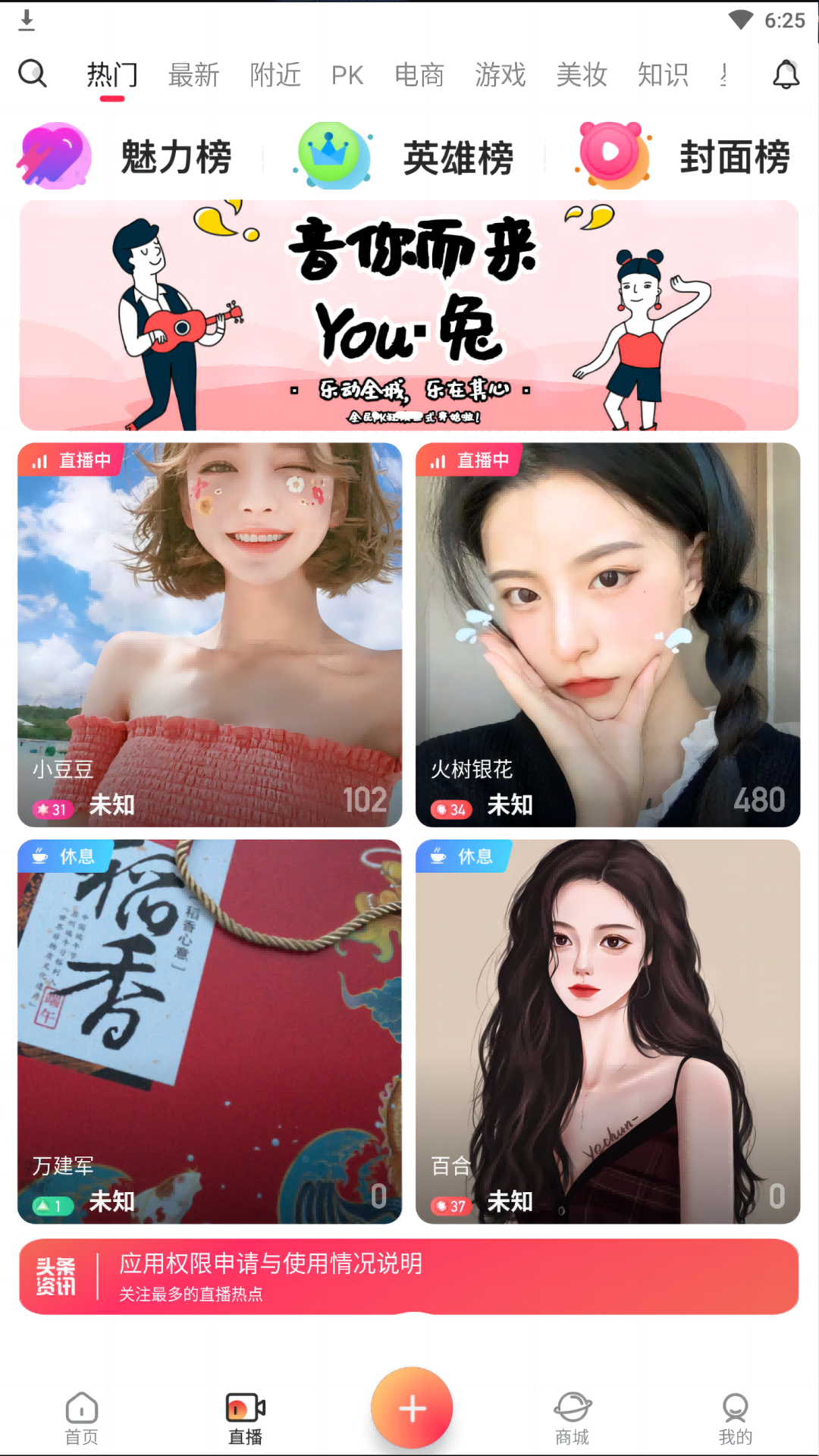The width and height of the screenshot is (819, 1456).
Task: Enter 火树银花's live stream
Action: tap(607, 635)
